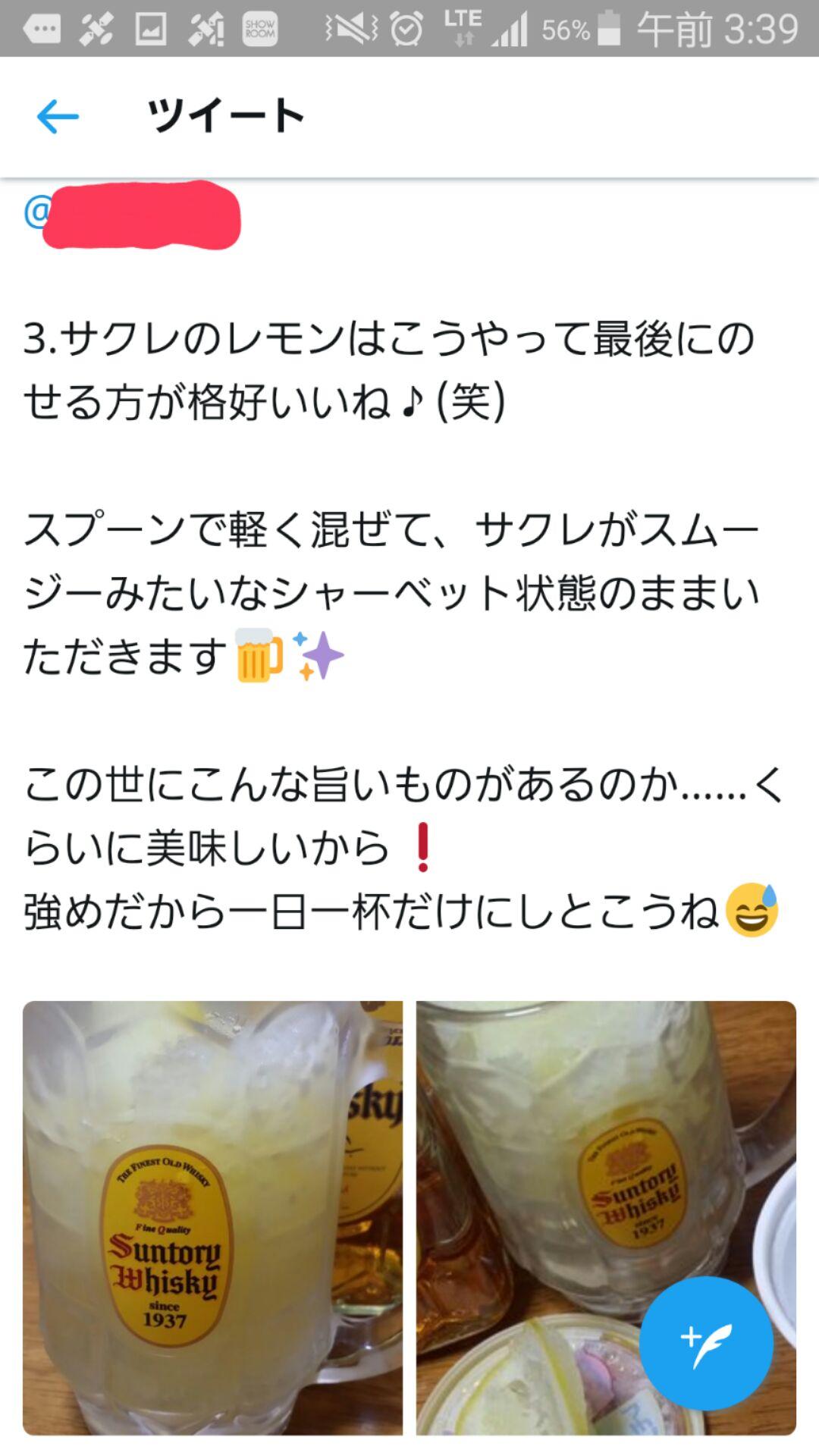This screenshot has width=819, height=1456.
Task: Open the compose tweet feather button
Action: coord(705,1342)
